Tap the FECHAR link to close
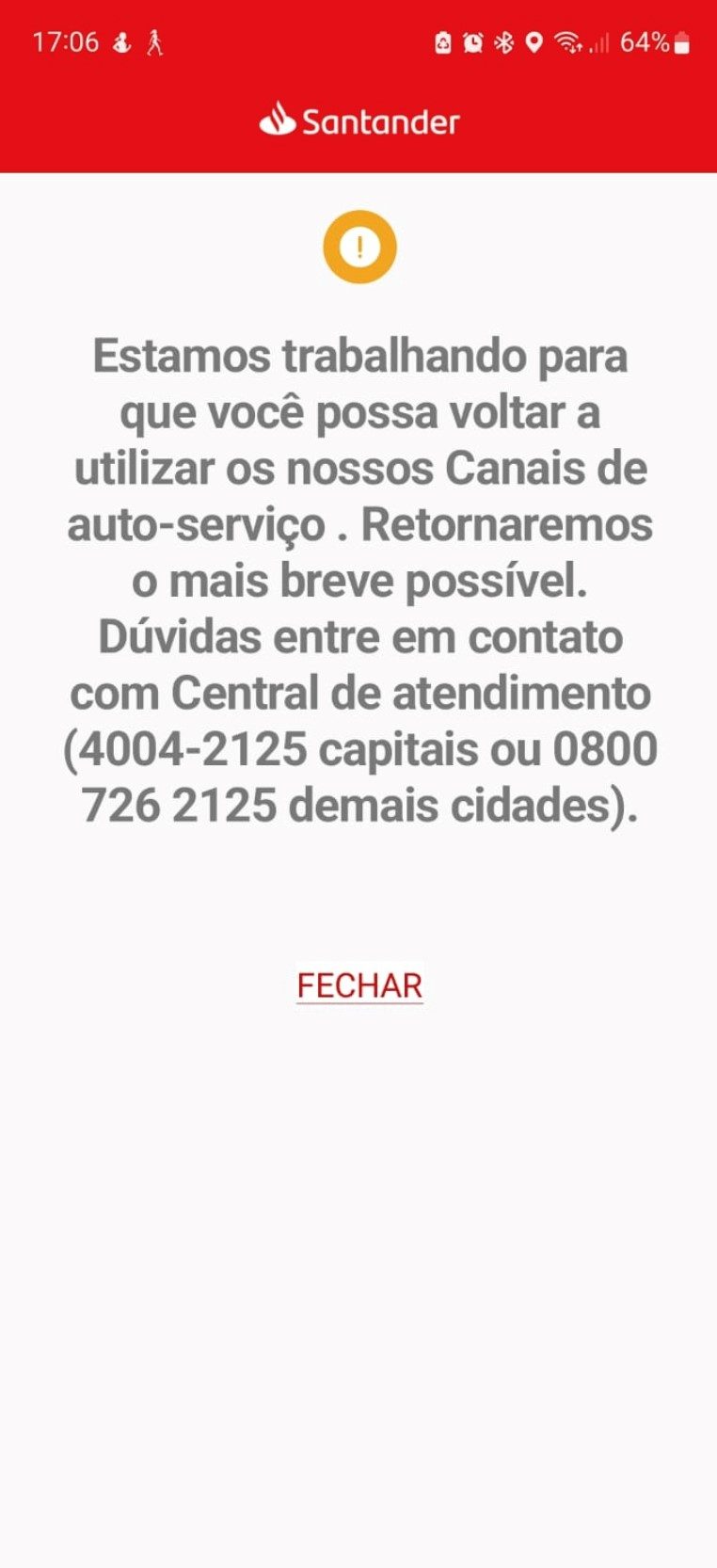This screenshot has width=717, height=1568. pyautogui.click(x=359, y=985)
